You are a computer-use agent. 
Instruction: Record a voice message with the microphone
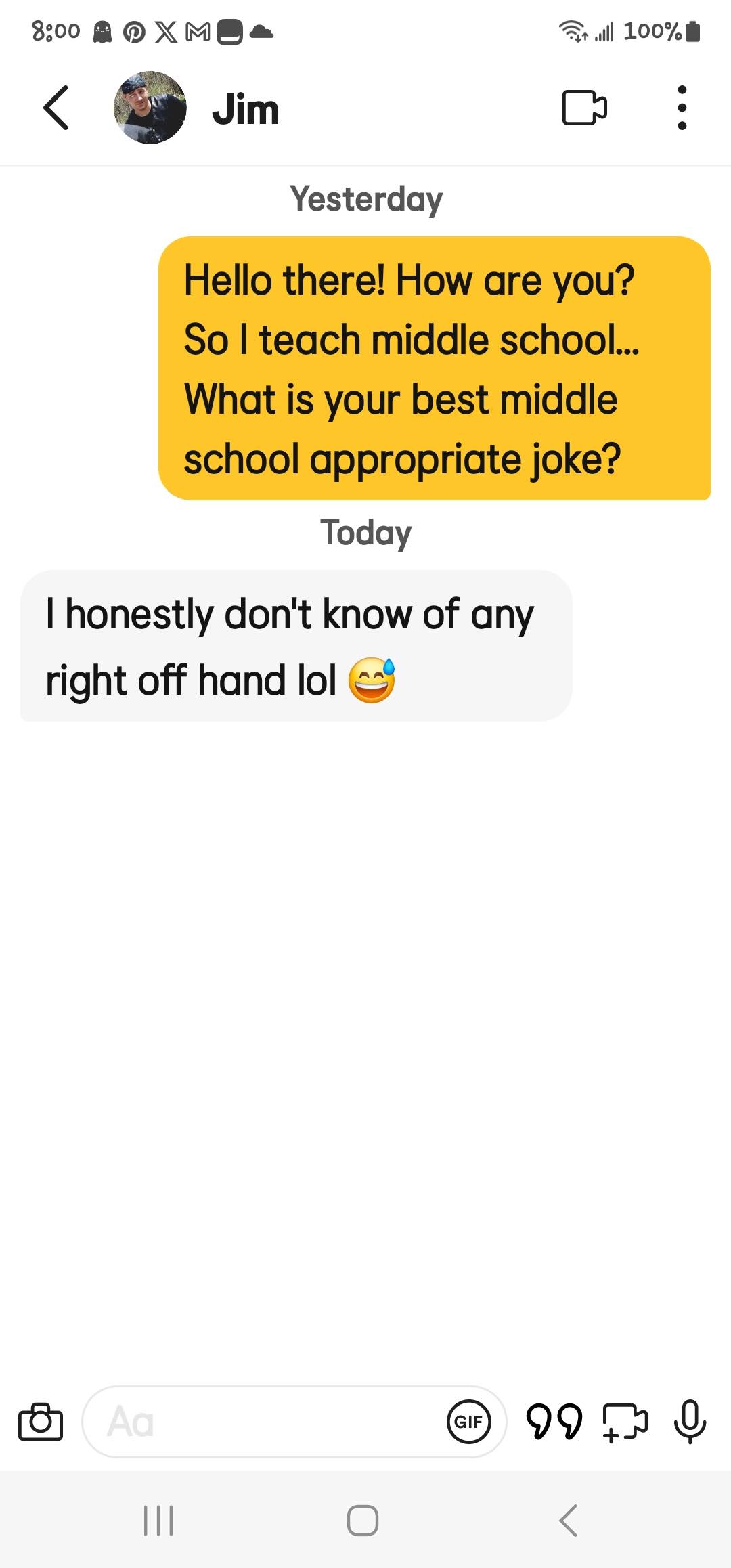(x=690, y=1422)
